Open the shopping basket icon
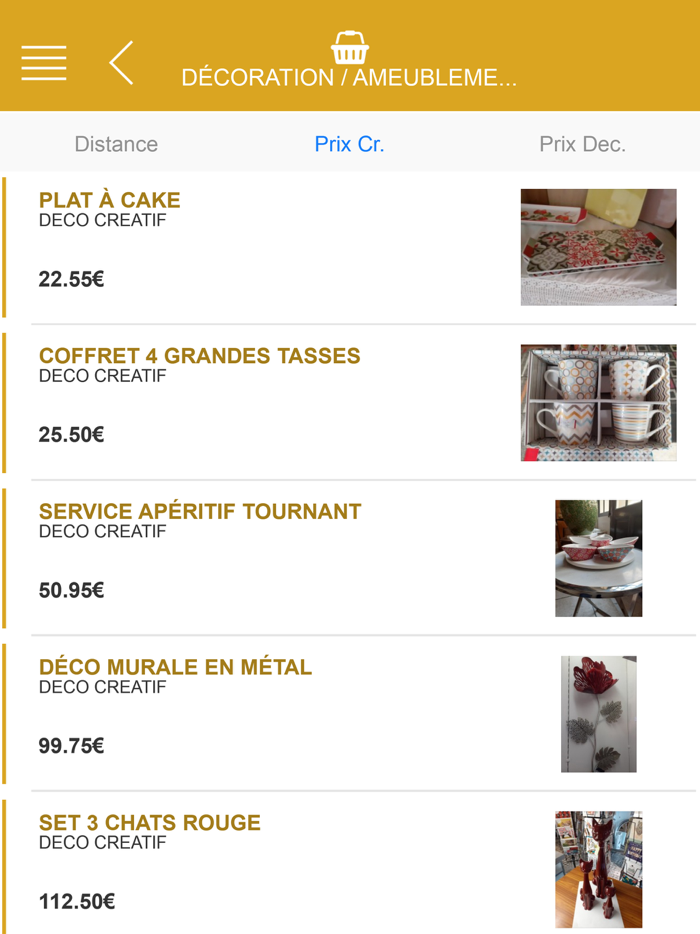The height and width of the screenshot is (934, 700). click(349, 47)
